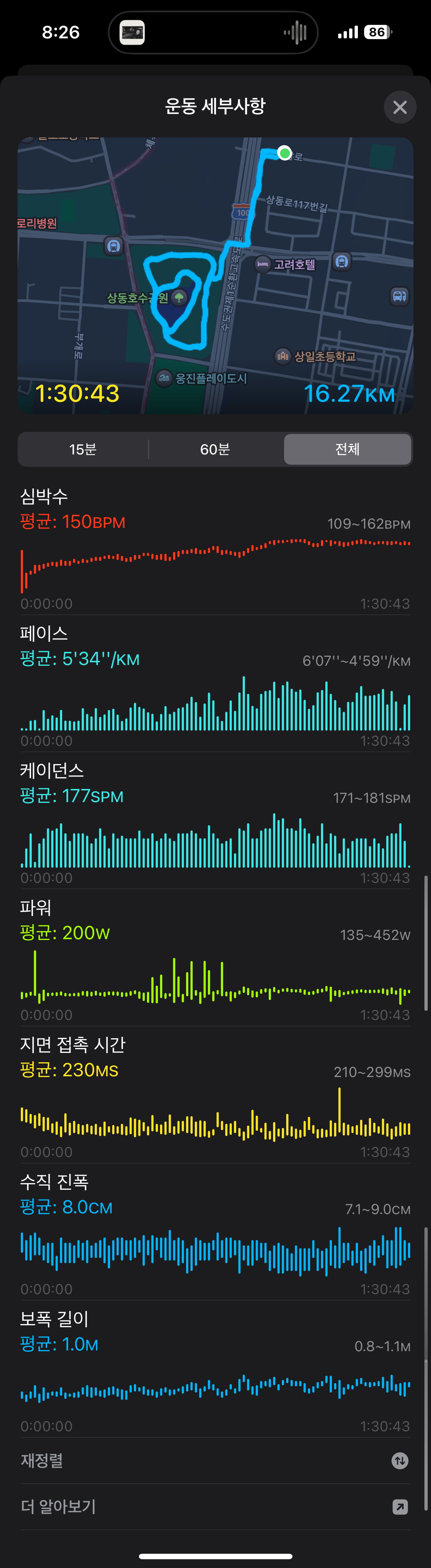Show the 전체 workout range
This screenshot has width=431, height=1568.
pos(347,449)
